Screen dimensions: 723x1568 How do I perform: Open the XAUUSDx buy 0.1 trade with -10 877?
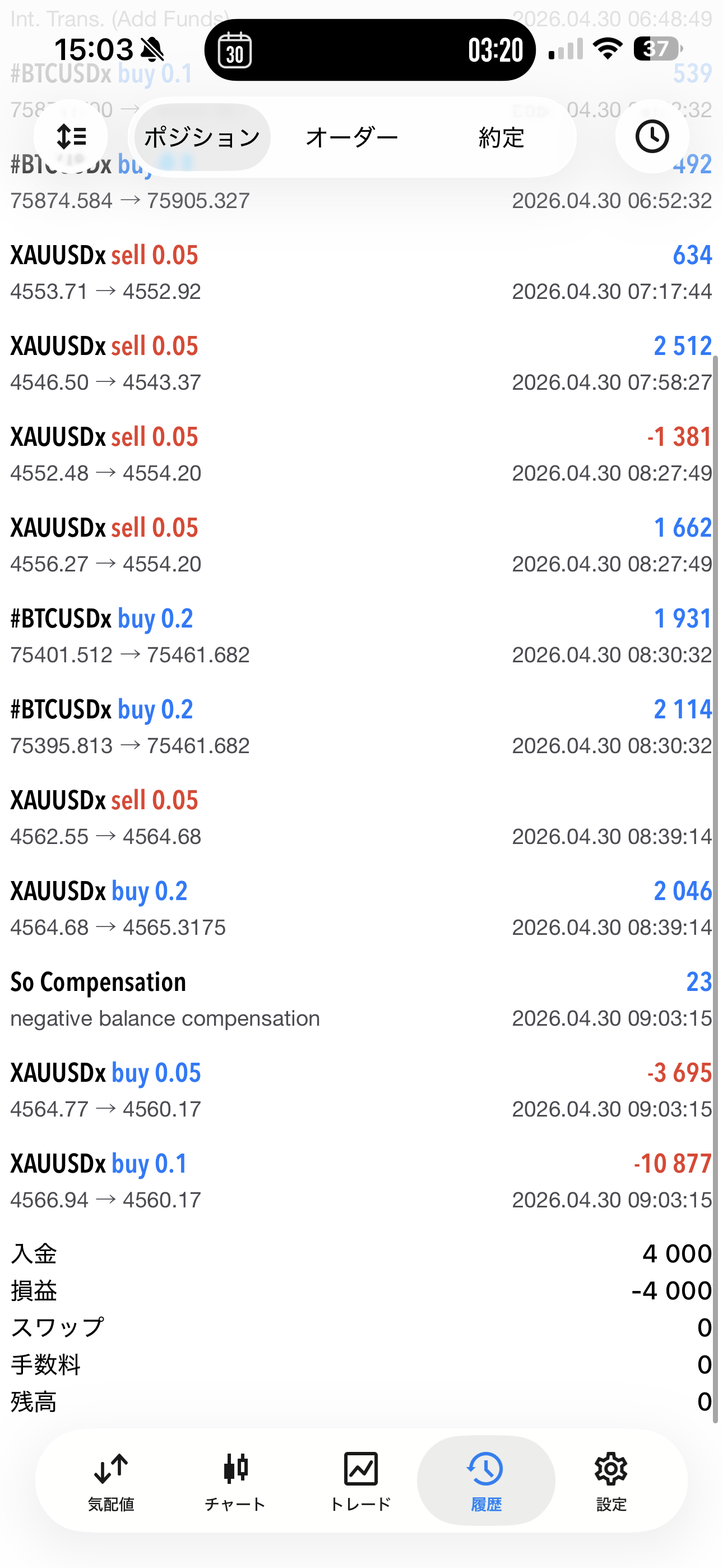361,1181
